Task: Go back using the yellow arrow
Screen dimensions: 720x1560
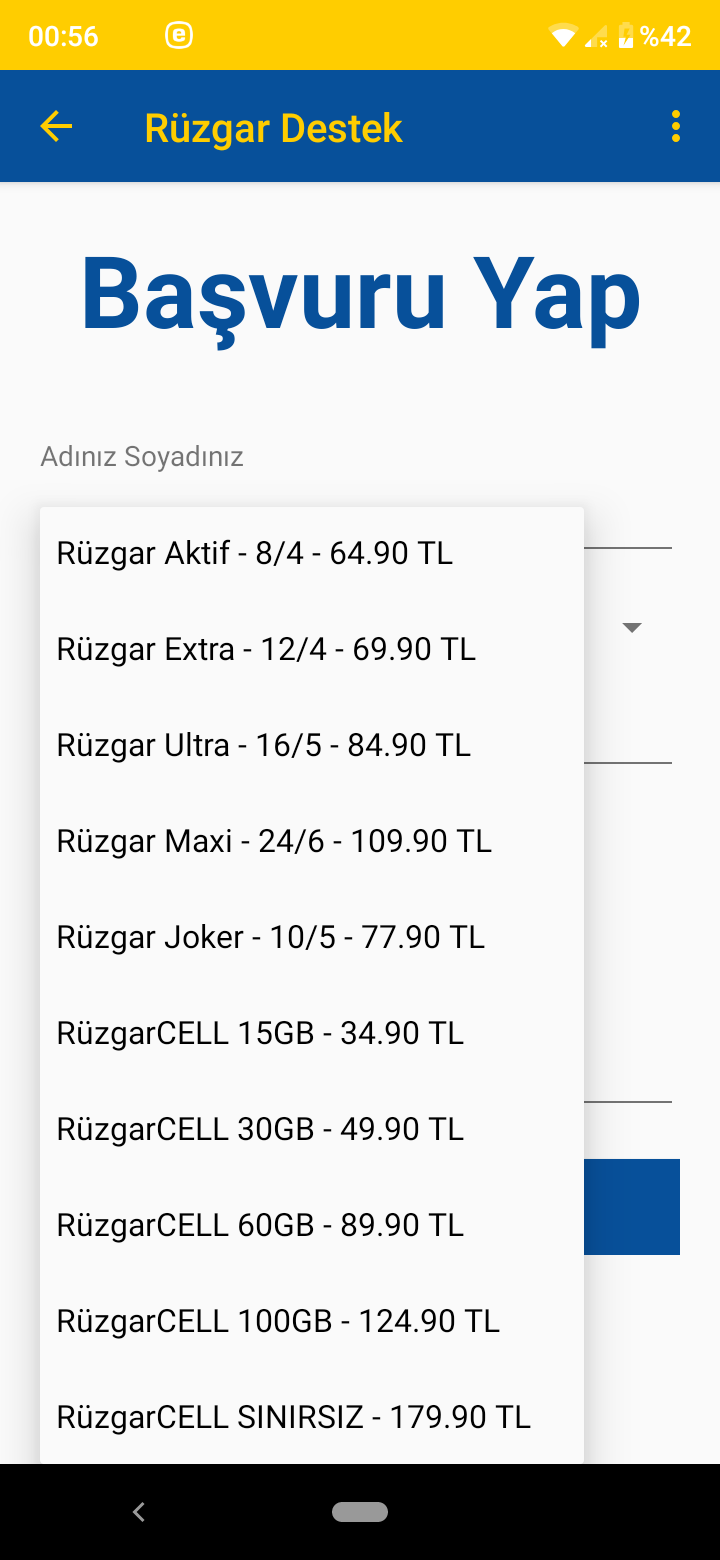Action: (x=56, y=126)
